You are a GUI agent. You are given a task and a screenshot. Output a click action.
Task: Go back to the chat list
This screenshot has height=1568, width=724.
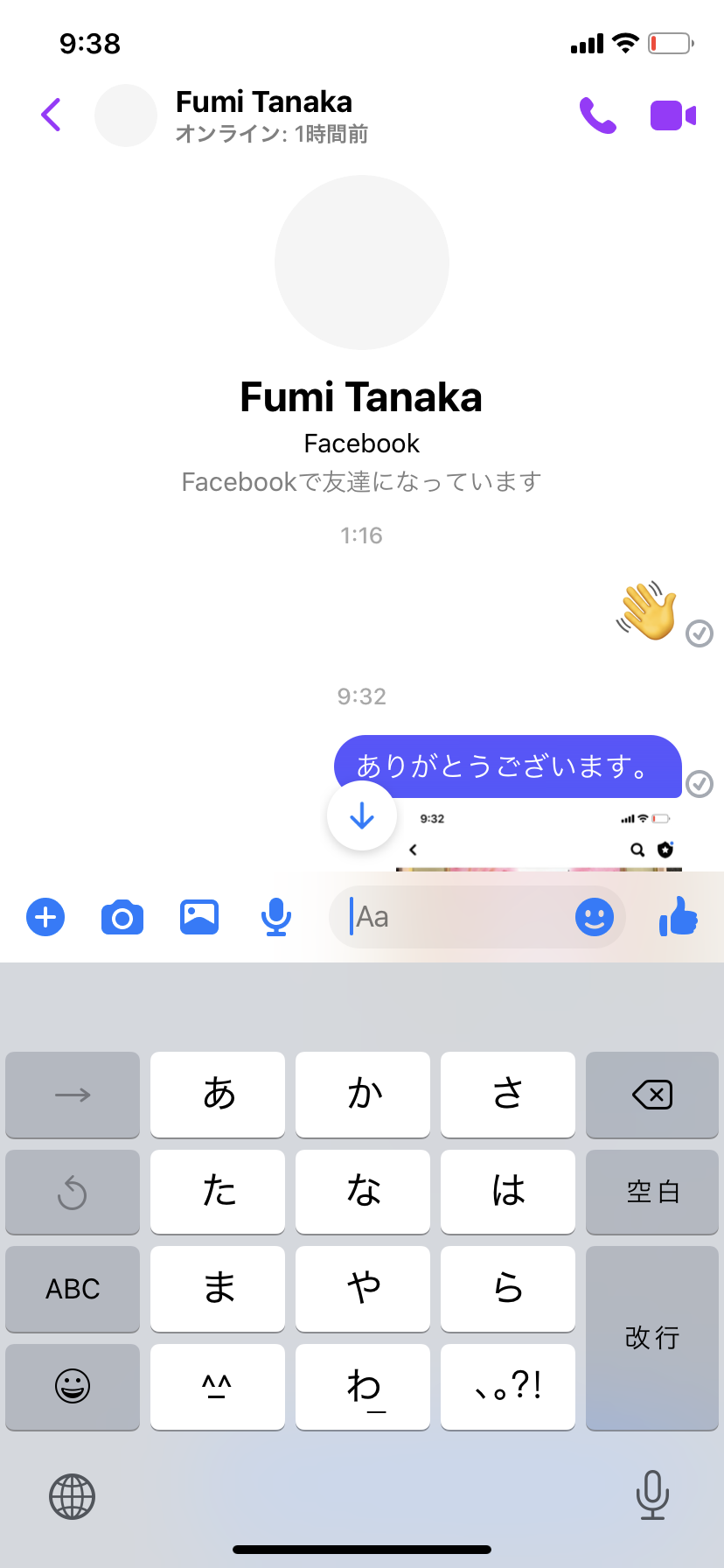coord(52,115)
